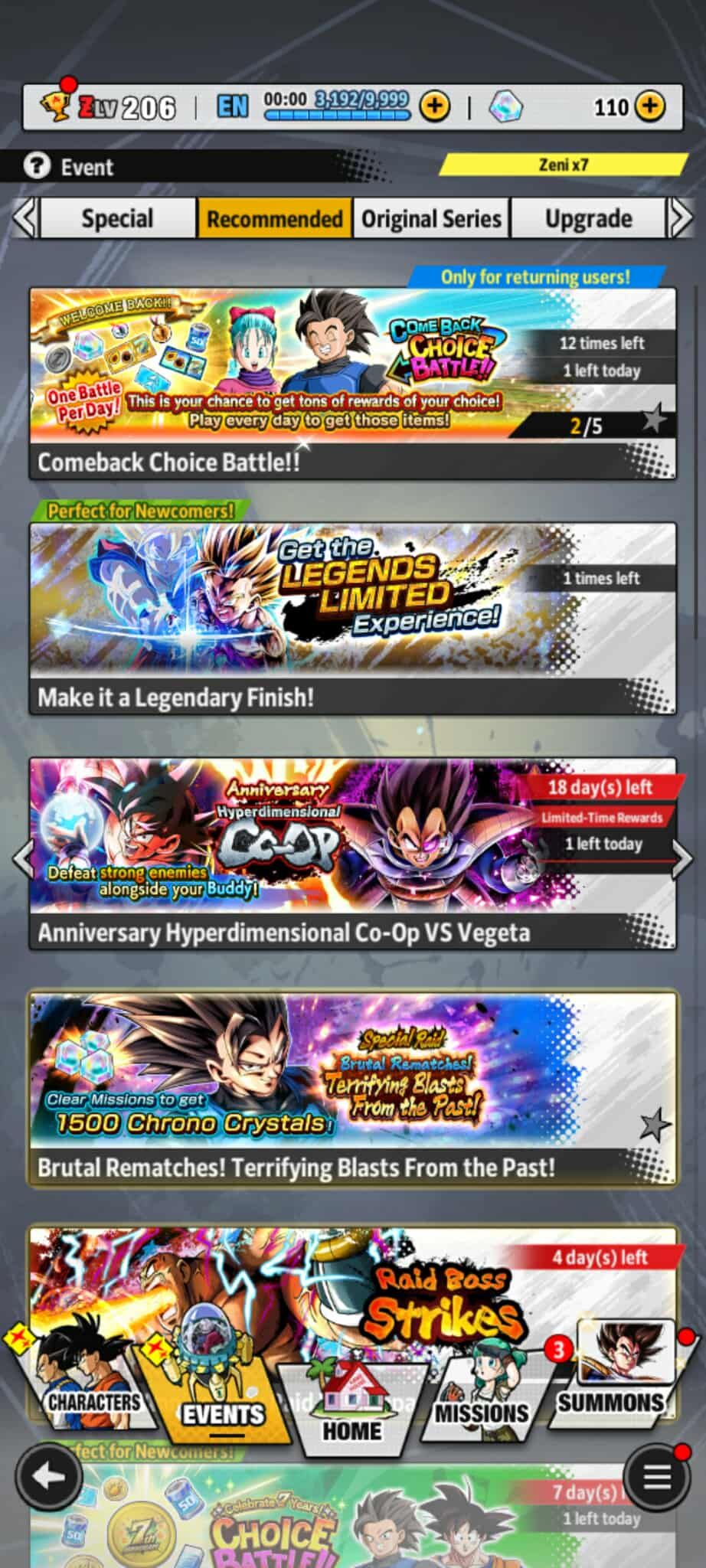Tap the left arrow beside Special tab

coord(25,219)
